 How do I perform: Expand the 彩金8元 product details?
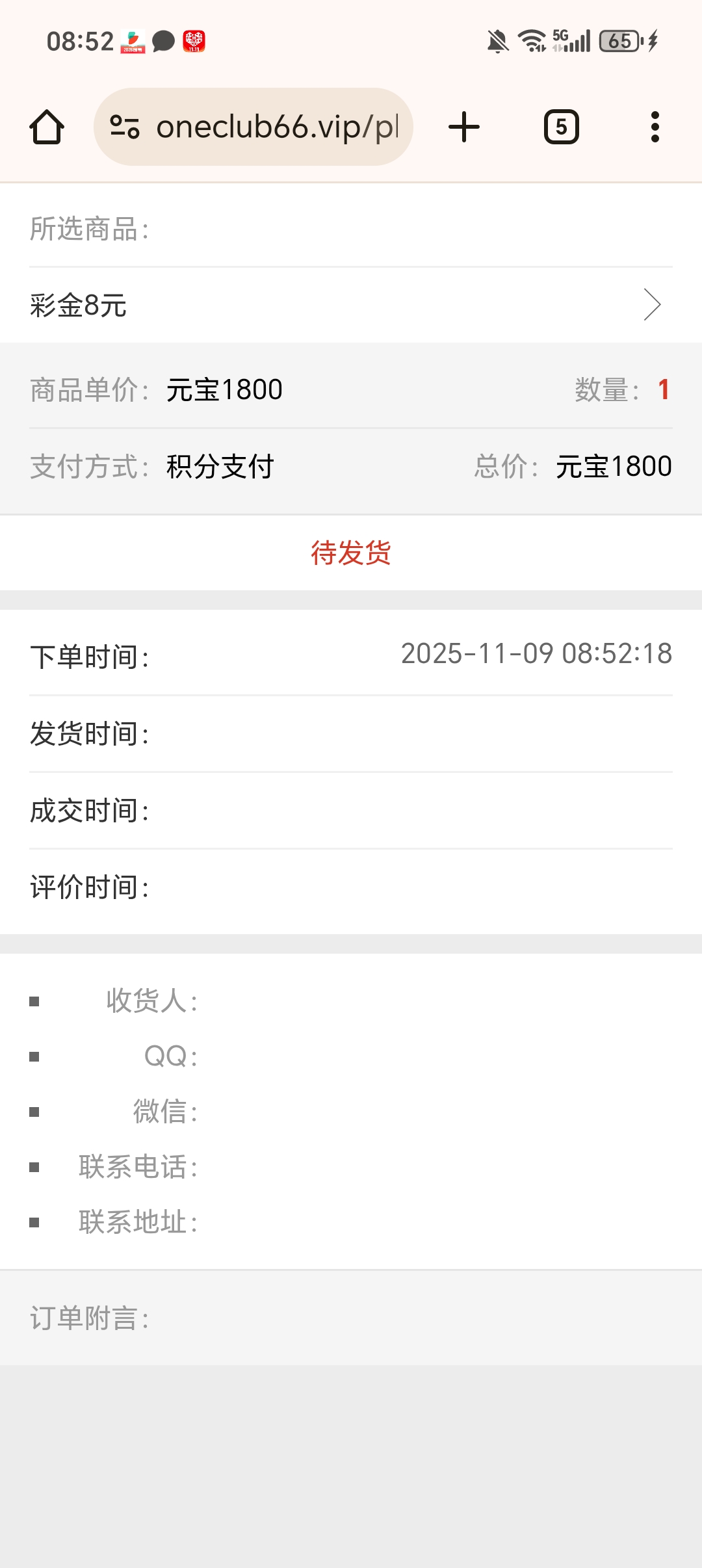pos(652,304)
